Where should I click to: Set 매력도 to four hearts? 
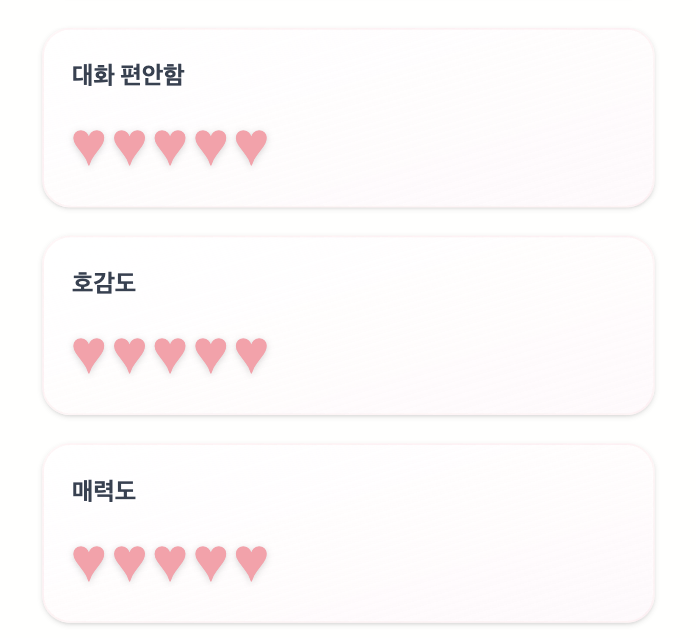(210, 562)
